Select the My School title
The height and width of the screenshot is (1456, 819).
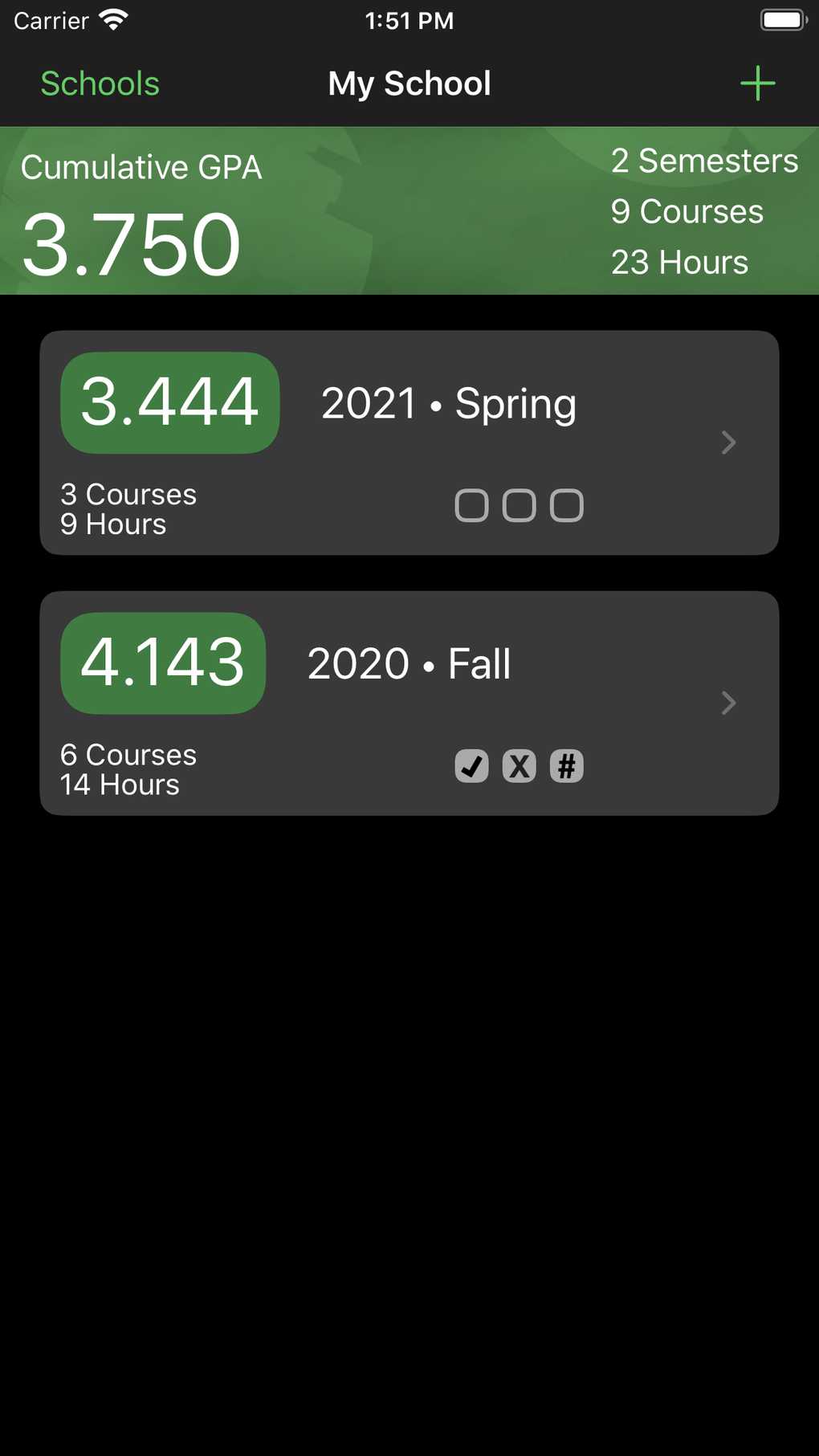coord(409,83)
